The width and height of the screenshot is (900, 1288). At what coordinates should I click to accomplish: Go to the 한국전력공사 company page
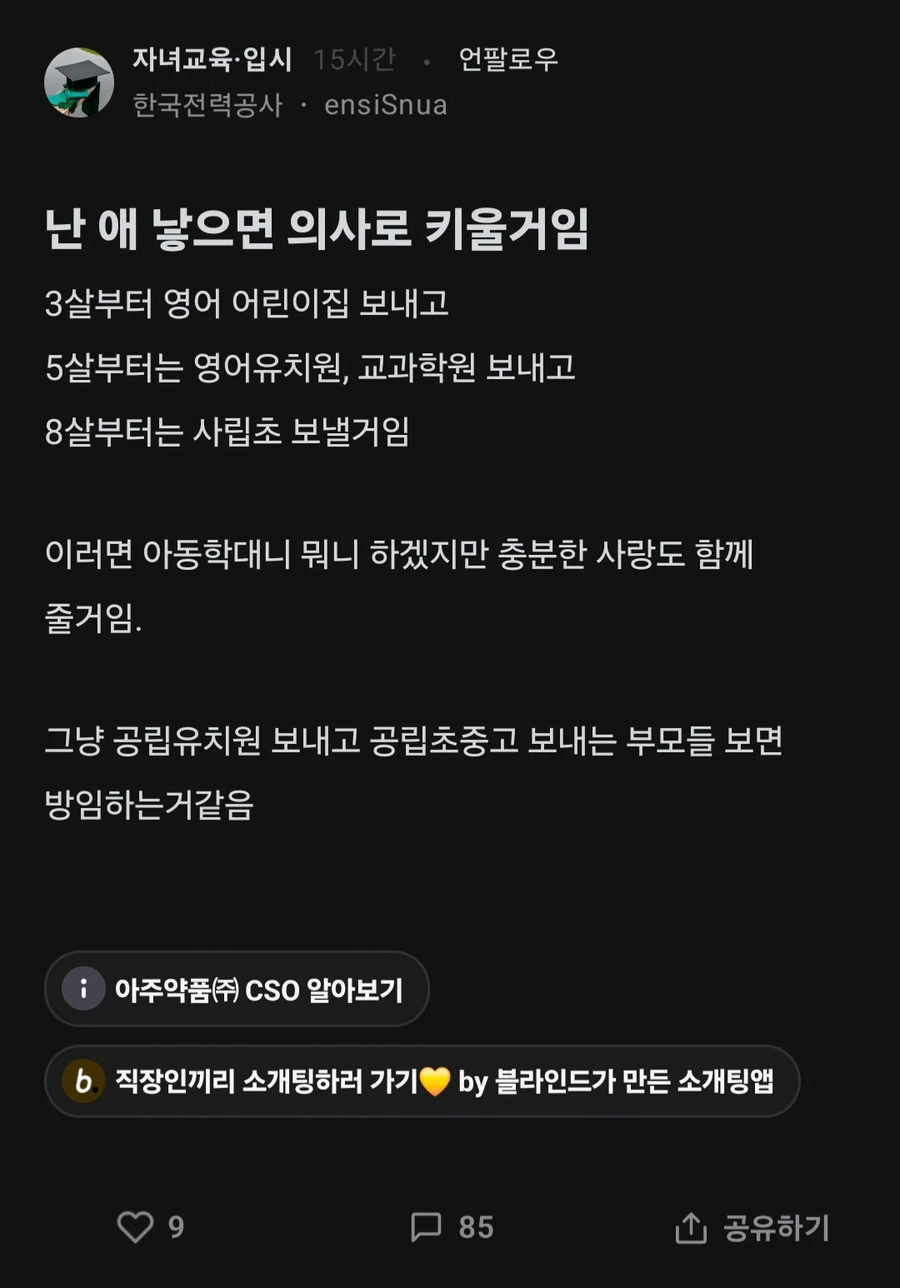(x=204, y=104)
